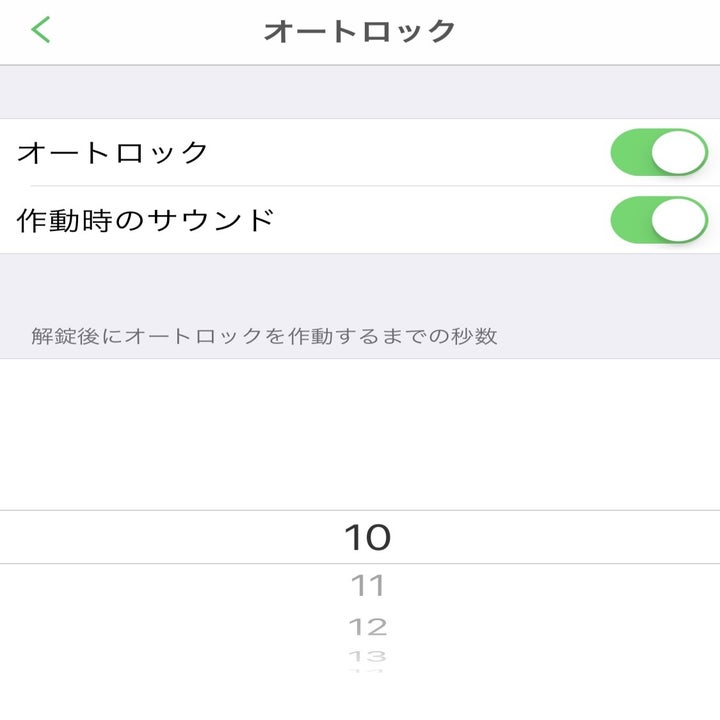Screen dimensions: 720x720
Task: Select 11 seconds in the picker
Action: coord(367,585)
